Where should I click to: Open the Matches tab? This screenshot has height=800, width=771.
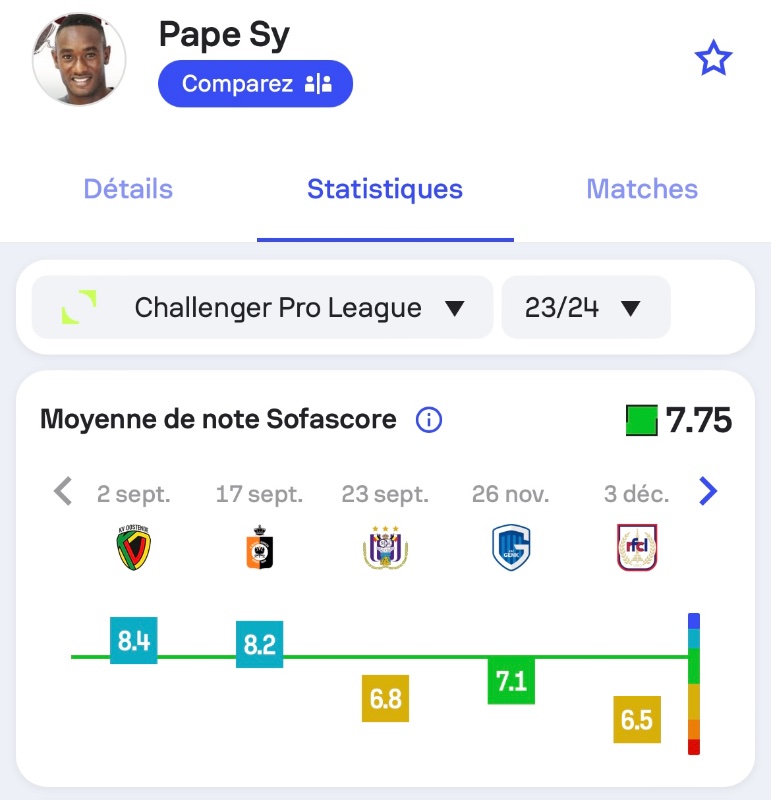pyautogui.click(x=642, y=189)
